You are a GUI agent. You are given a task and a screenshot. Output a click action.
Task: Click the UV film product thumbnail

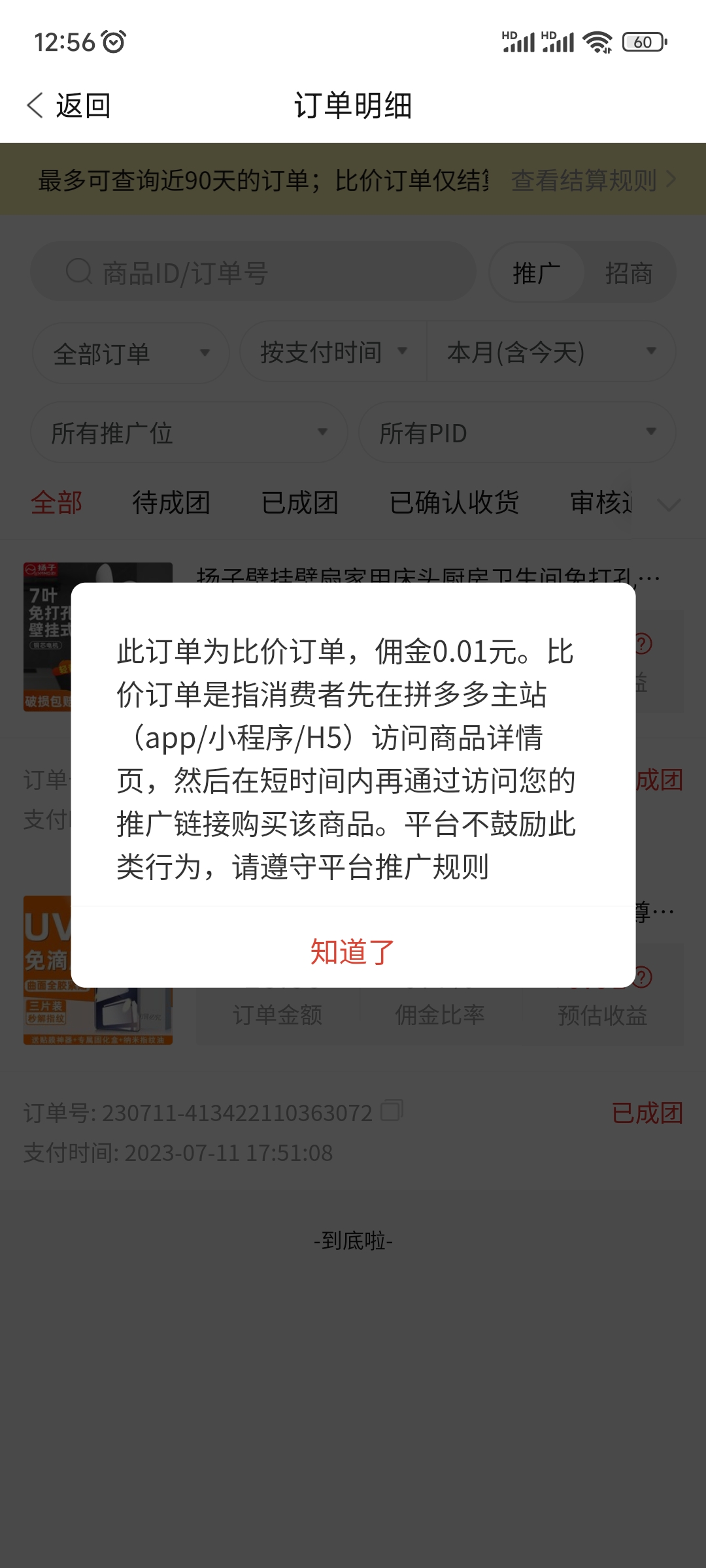coord(98,970)
